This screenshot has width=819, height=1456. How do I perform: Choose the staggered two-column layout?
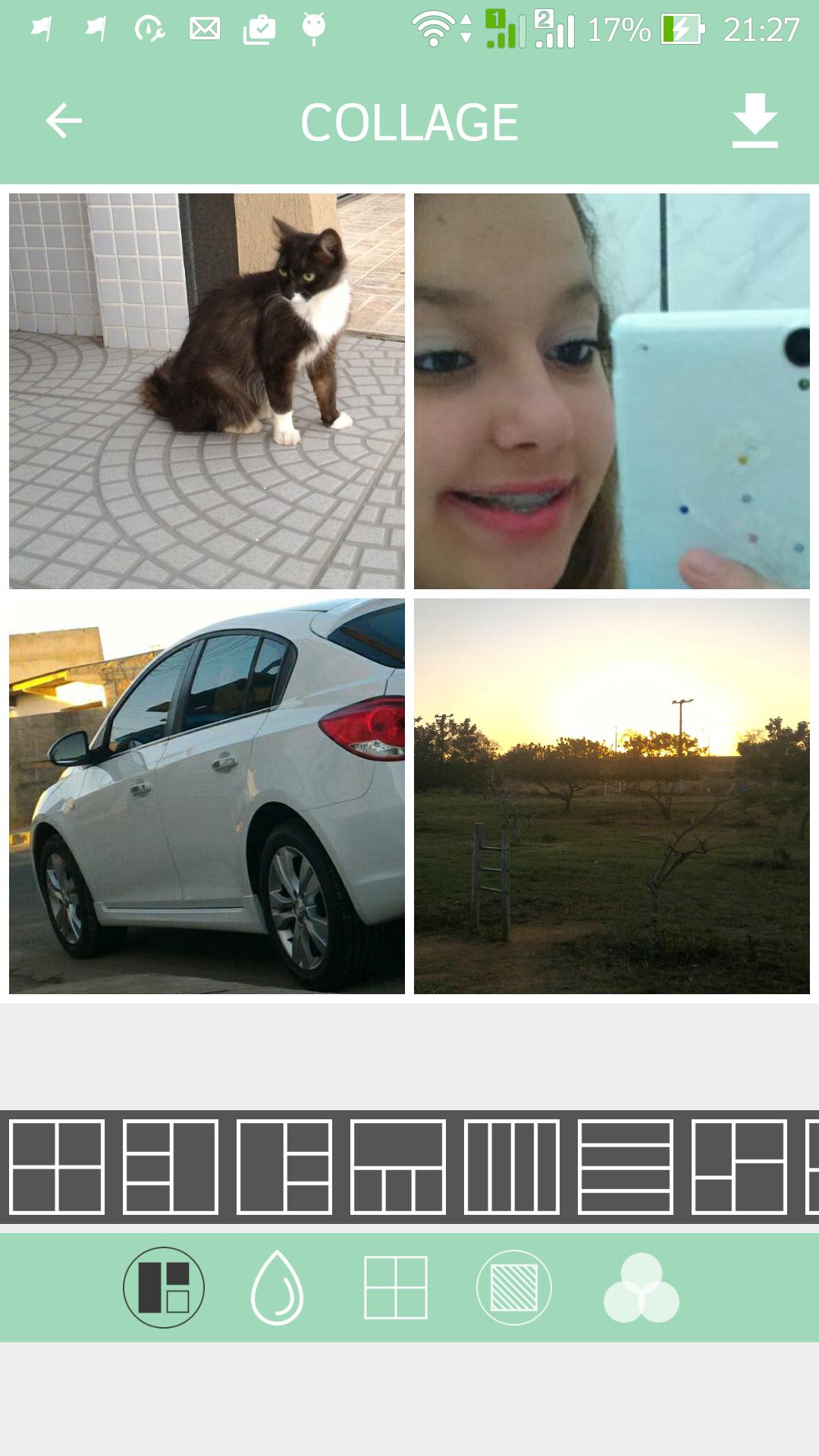(739, 1167)
